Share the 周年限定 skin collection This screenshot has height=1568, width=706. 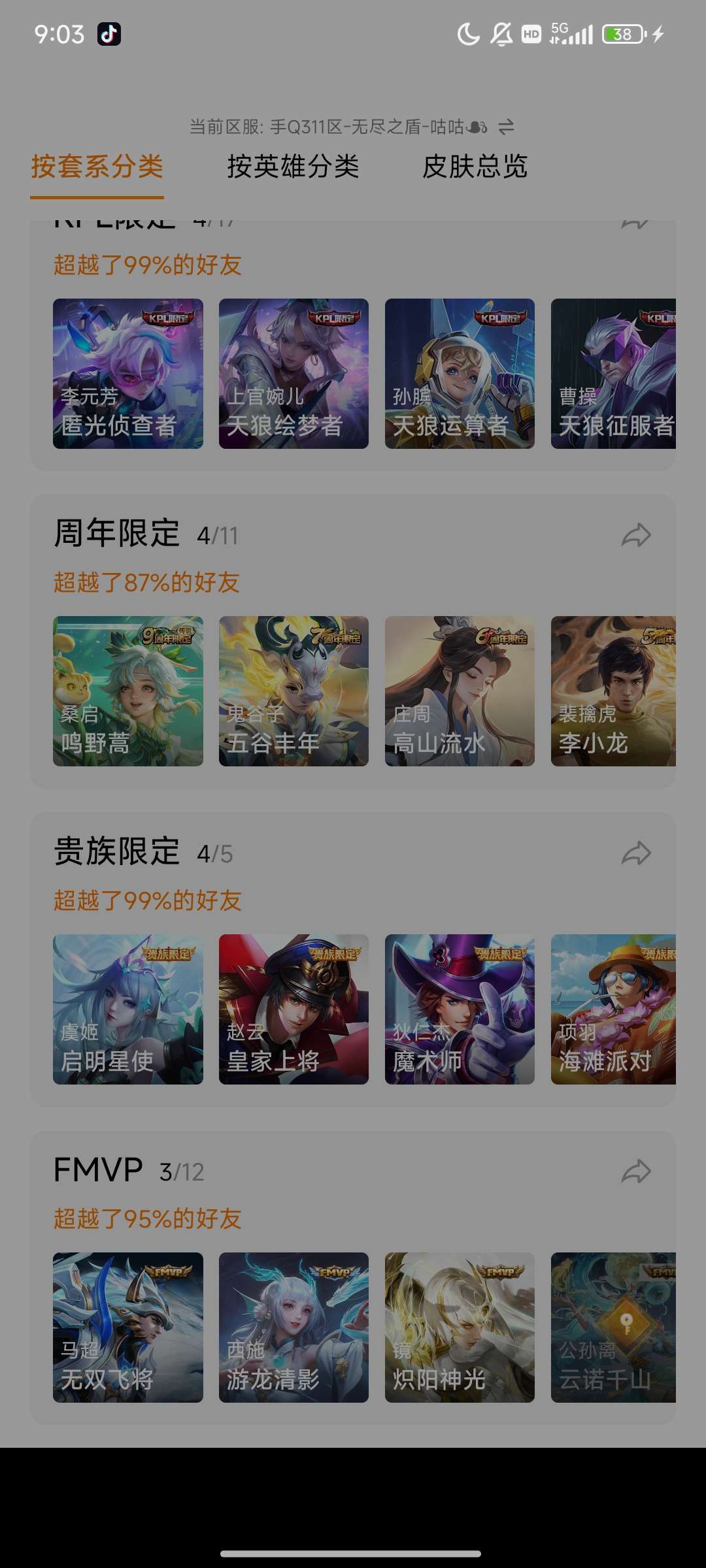coord(635,536)
